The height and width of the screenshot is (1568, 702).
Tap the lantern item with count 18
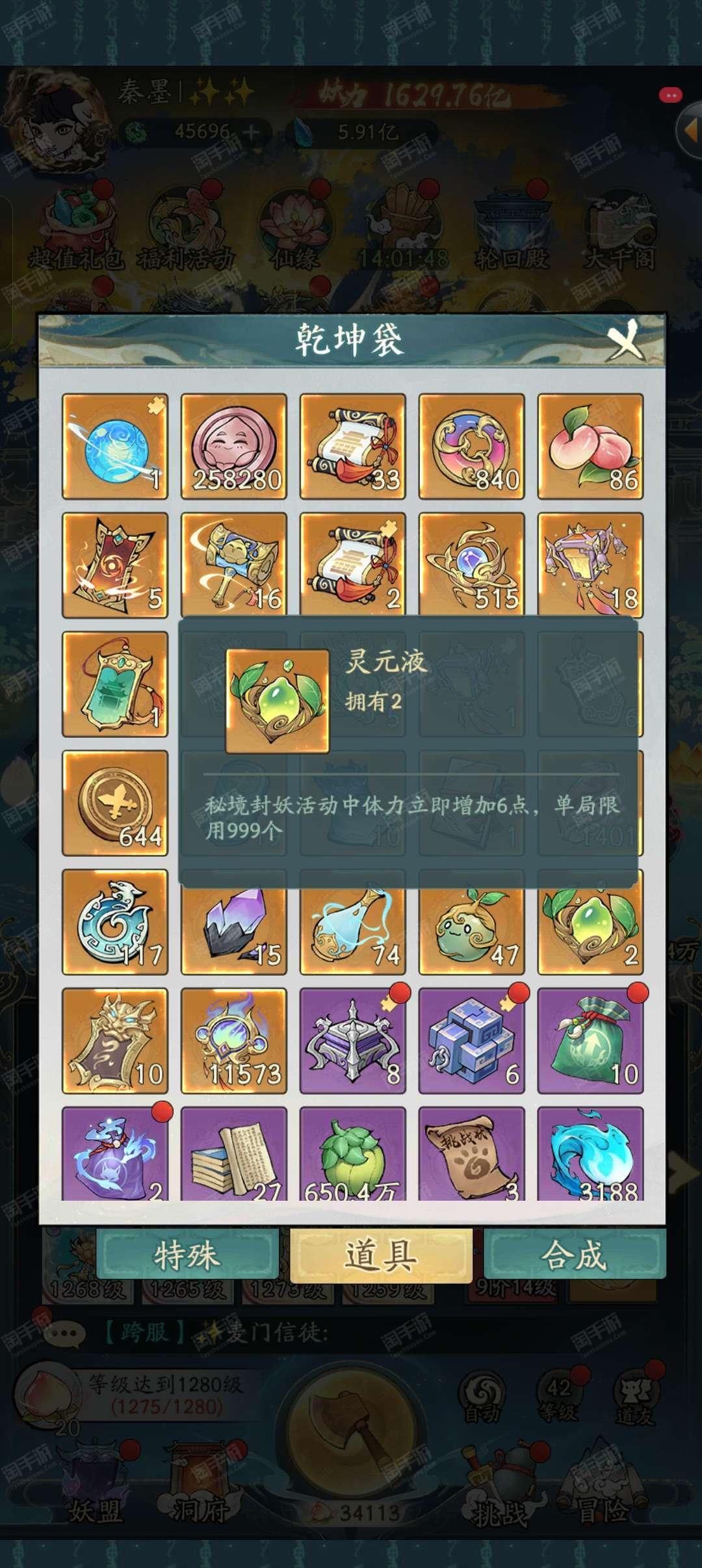(x=590, y=565)
